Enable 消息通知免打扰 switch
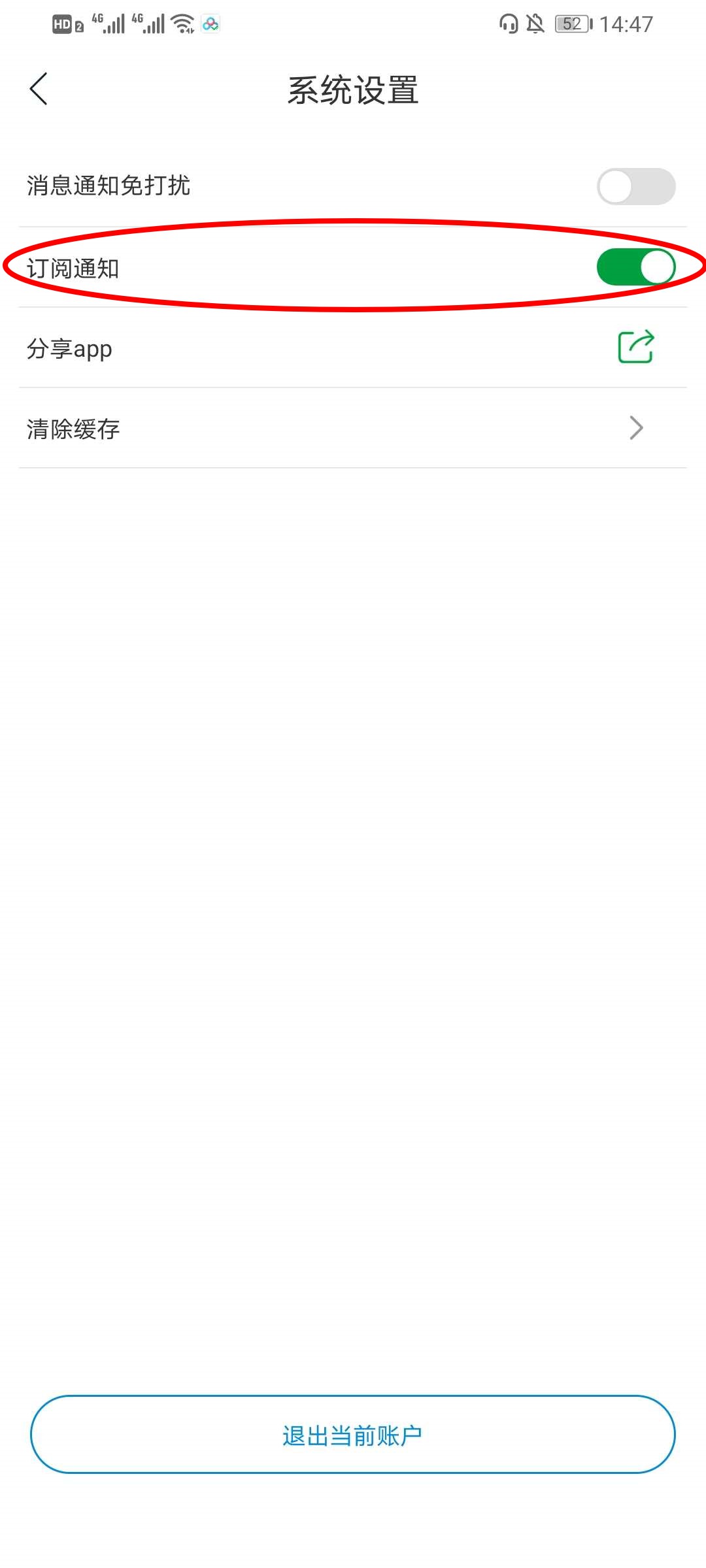This screenshot has height=1568, width=706. coord(635,186)
